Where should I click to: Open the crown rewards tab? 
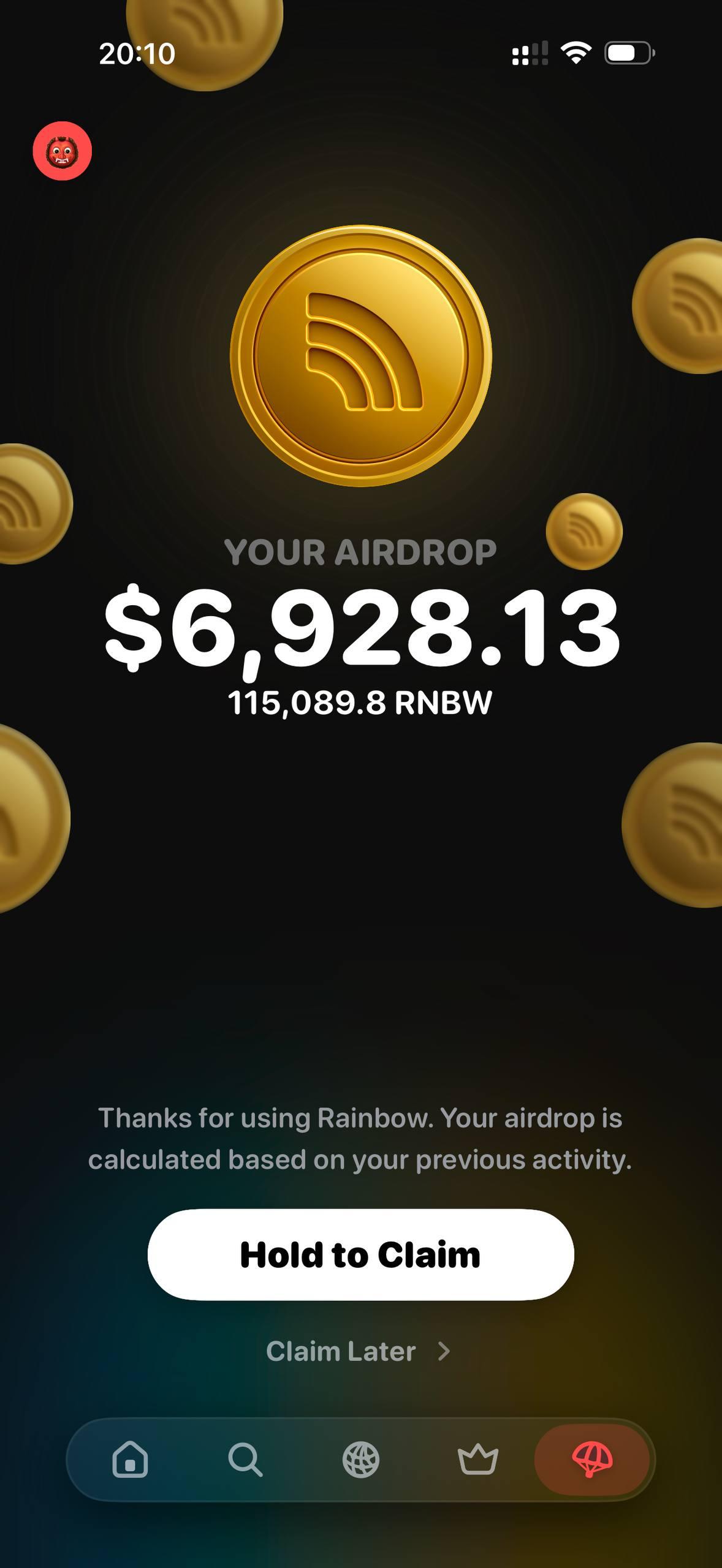pos(477,1459)
